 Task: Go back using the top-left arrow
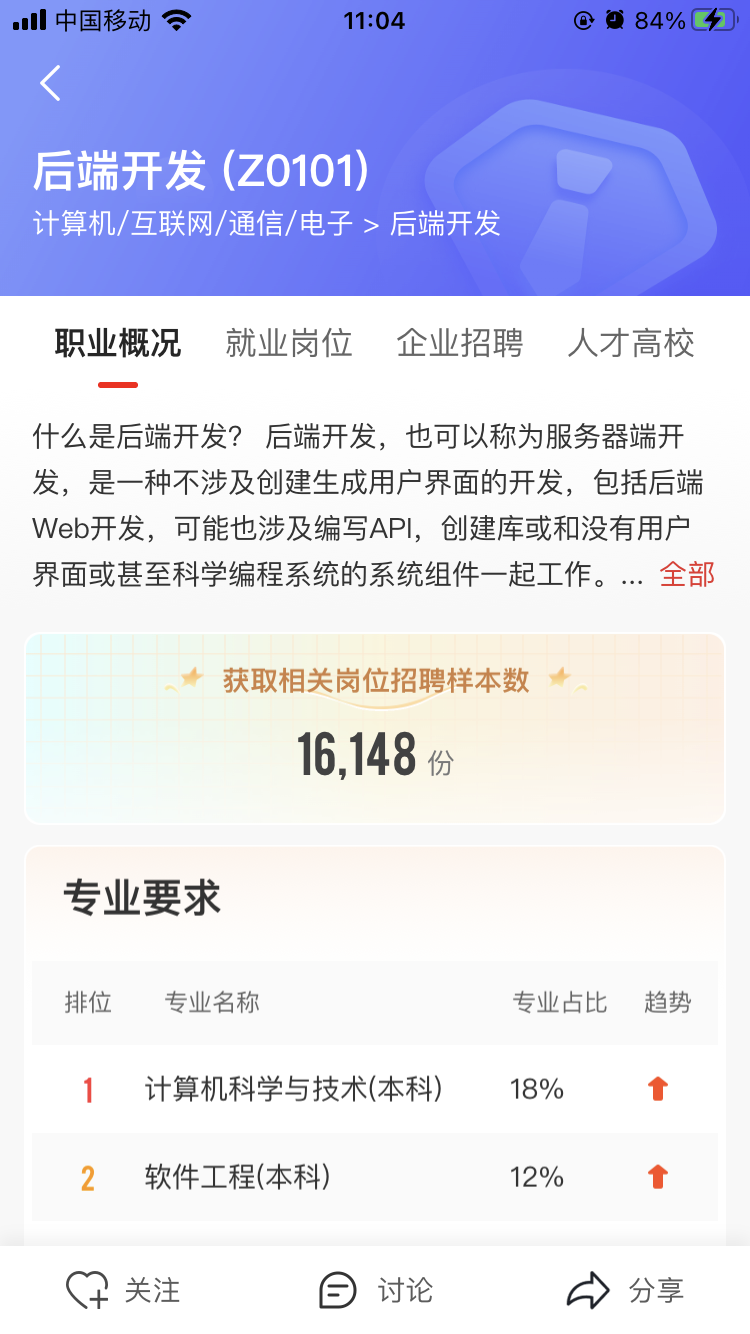(x=51, y=83)
